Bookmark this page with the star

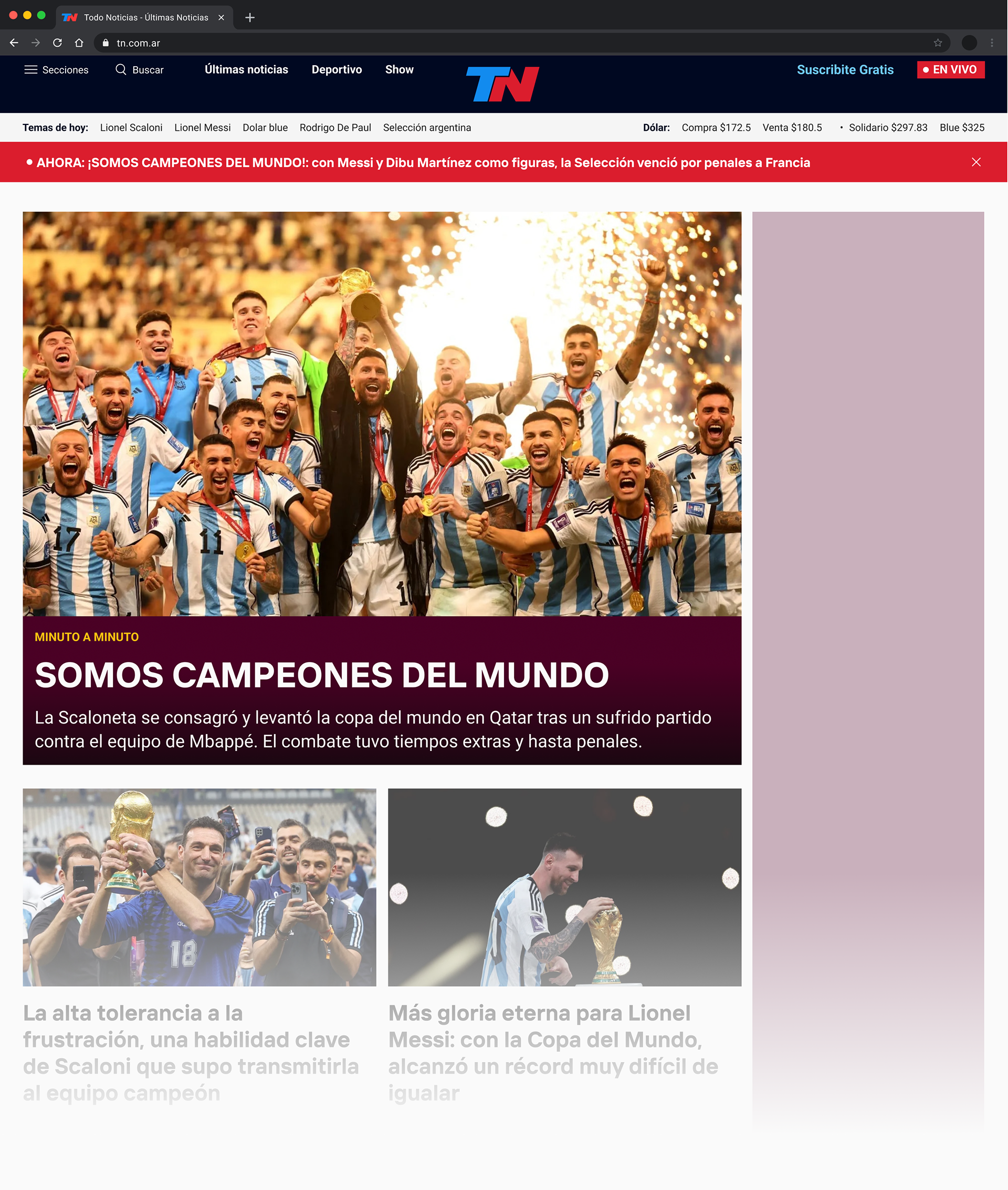938,43
